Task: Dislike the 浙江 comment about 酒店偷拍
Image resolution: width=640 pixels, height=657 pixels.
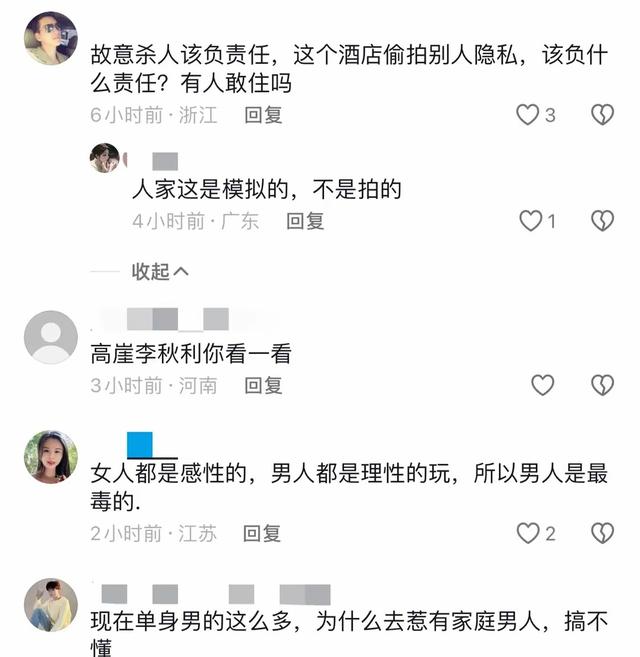Action: 602,115
